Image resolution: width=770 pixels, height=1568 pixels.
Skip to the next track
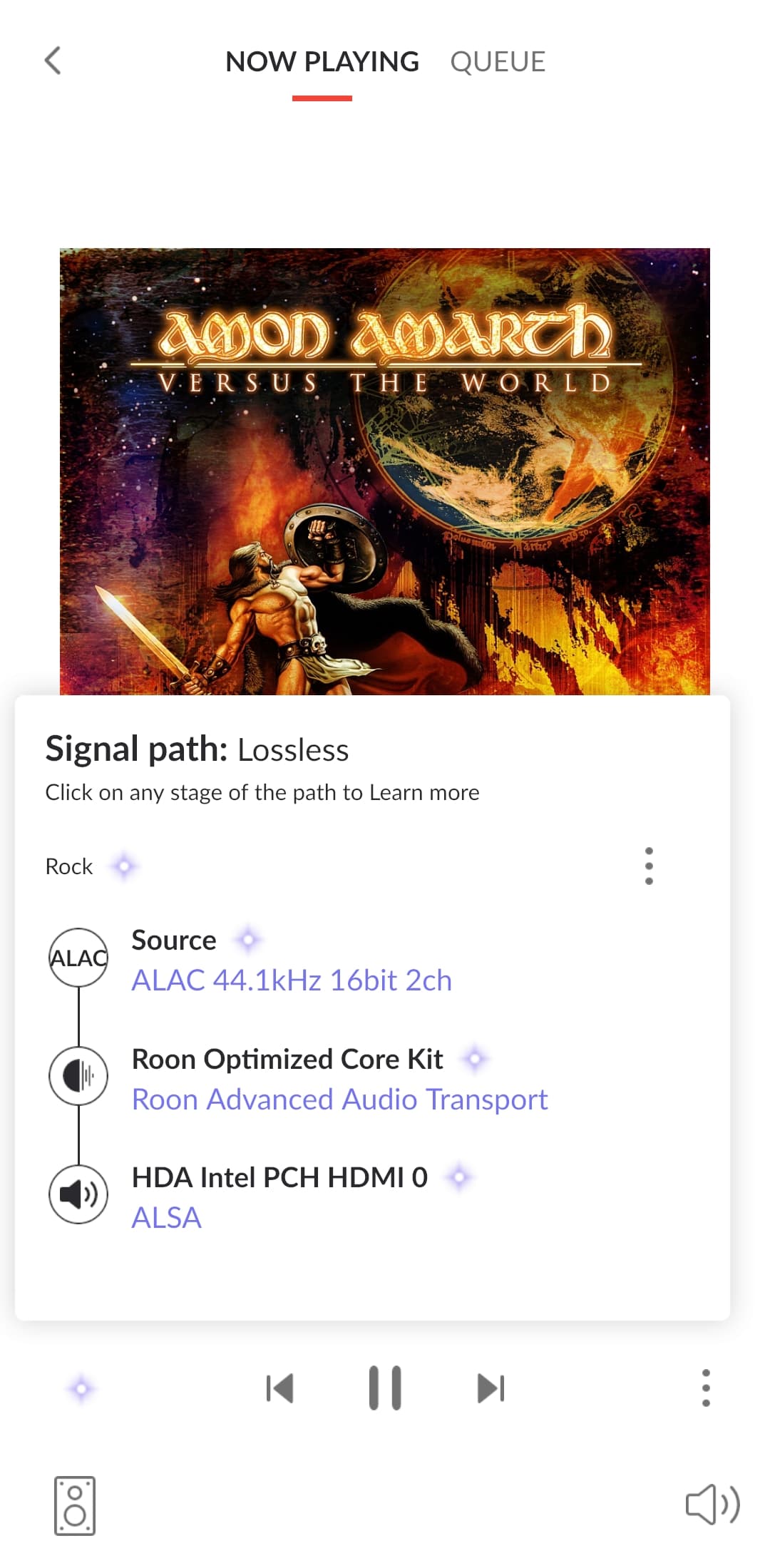(x=491, y=1388)
